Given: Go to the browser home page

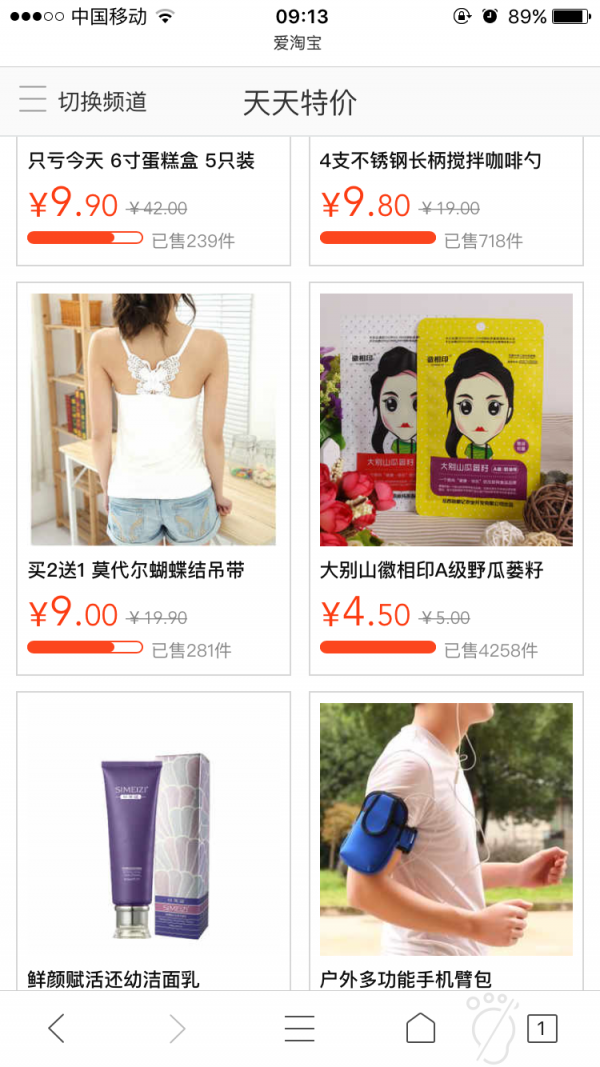Looking at the screenshot, I should (420, 1028).
